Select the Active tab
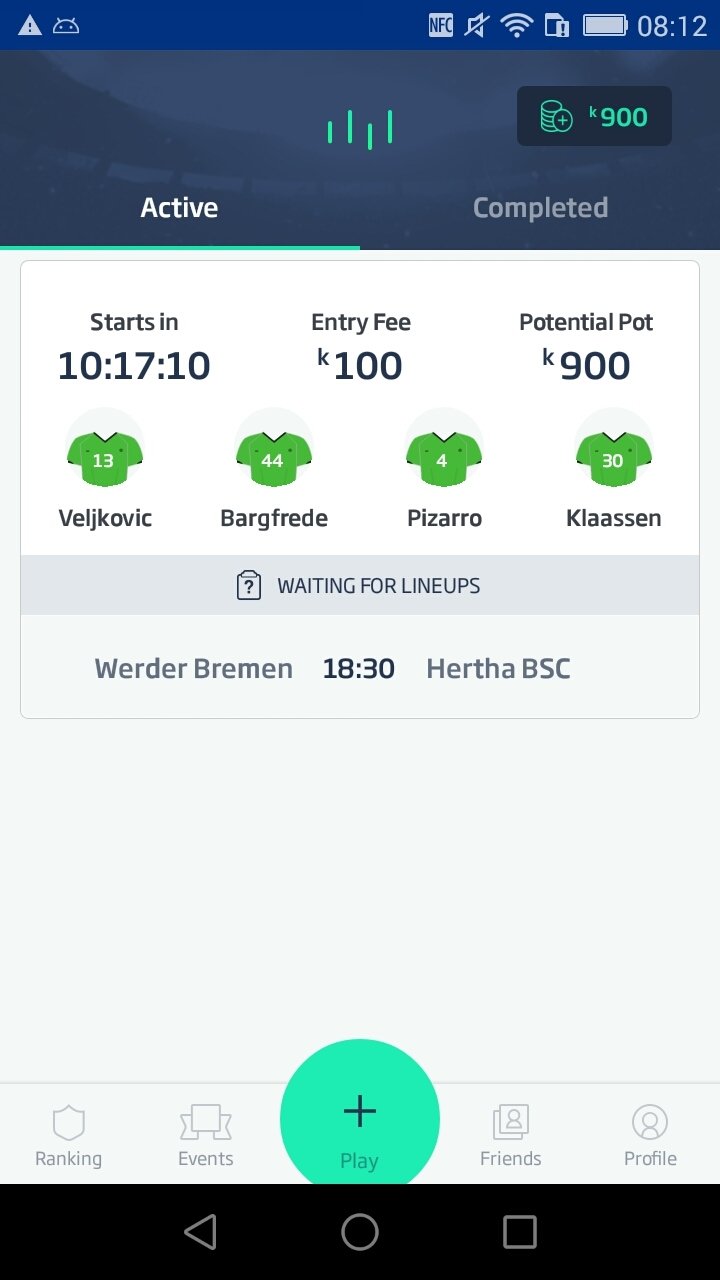The height and width of the screenshot is (1280, 720). click(180, 208)
